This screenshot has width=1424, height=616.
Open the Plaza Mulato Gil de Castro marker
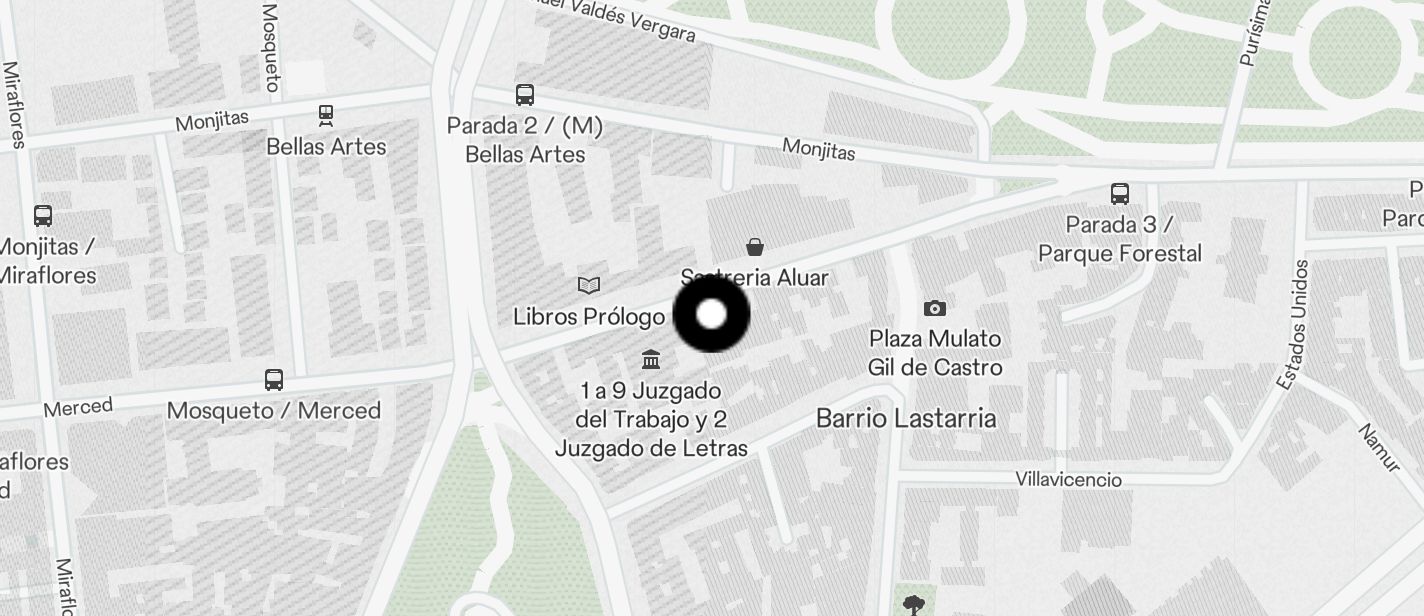tap(935, 308)
